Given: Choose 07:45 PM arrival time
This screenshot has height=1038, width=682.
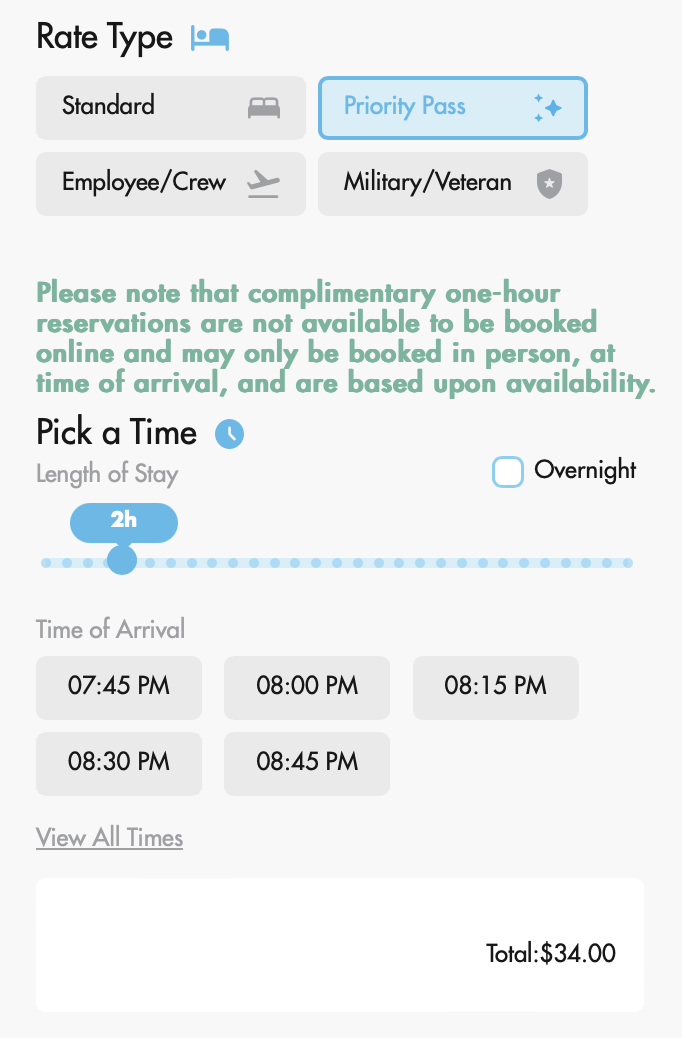Looking at the screenshot, I should [x=118, y=687].
